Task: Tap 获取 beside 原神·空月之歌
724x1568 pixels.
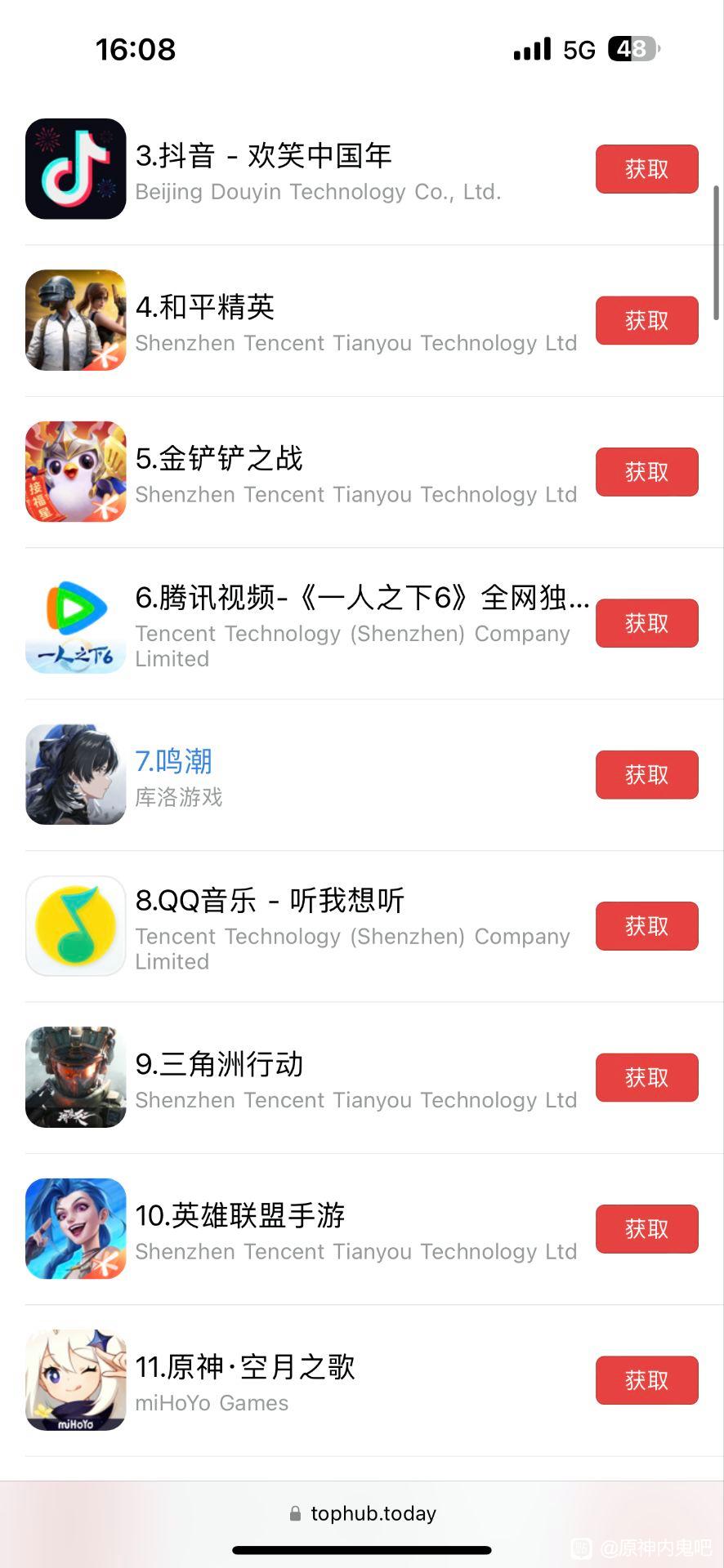Action: tap(646, 1380)
